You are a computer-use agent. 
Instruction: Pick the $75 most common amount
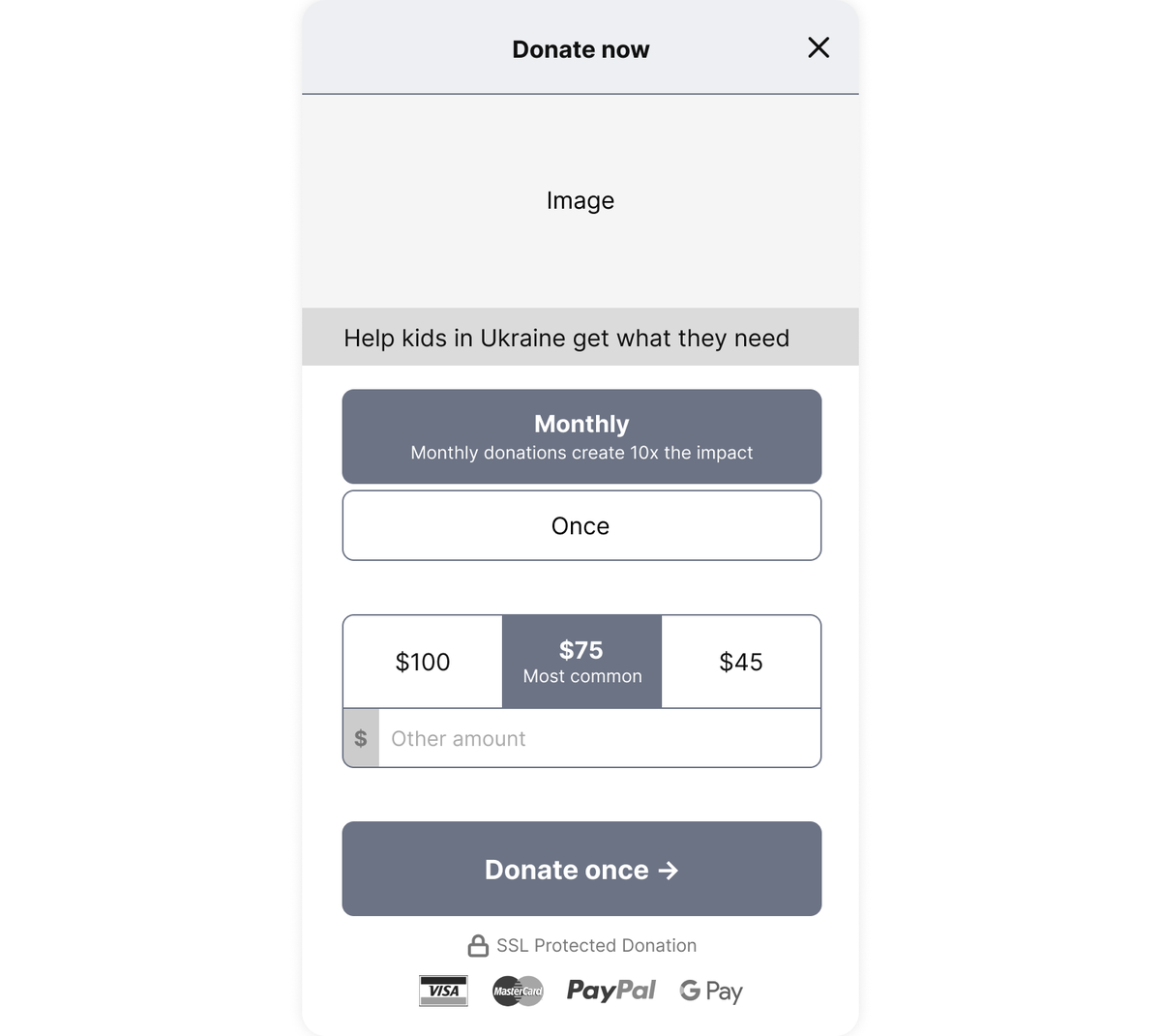[x=581, y=662]
